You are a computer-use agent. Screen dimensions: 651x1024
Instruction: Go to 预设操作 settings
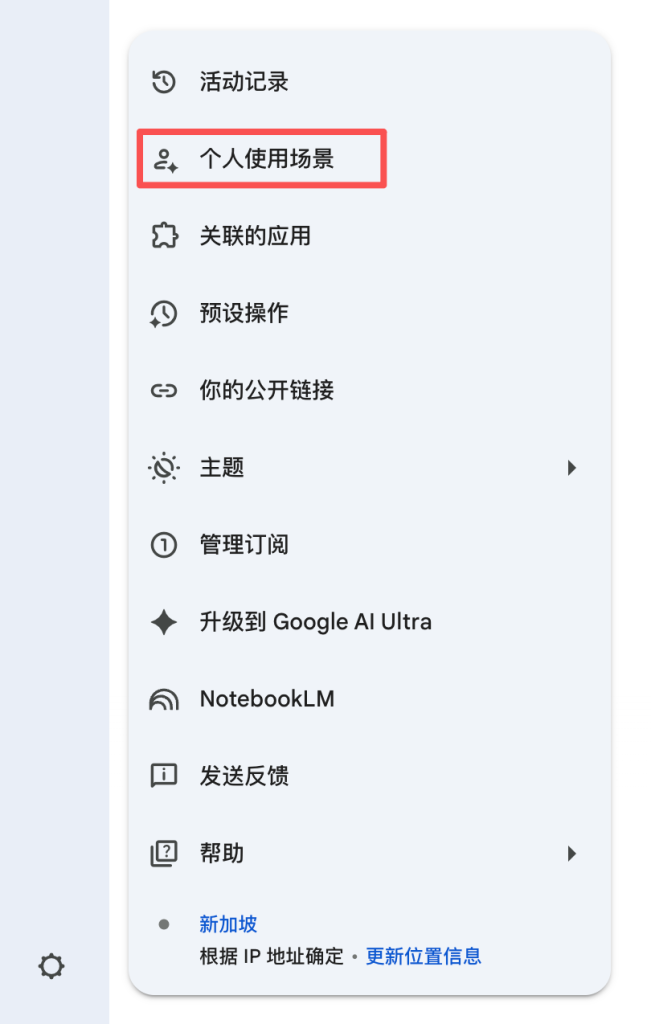pos(244,313)
